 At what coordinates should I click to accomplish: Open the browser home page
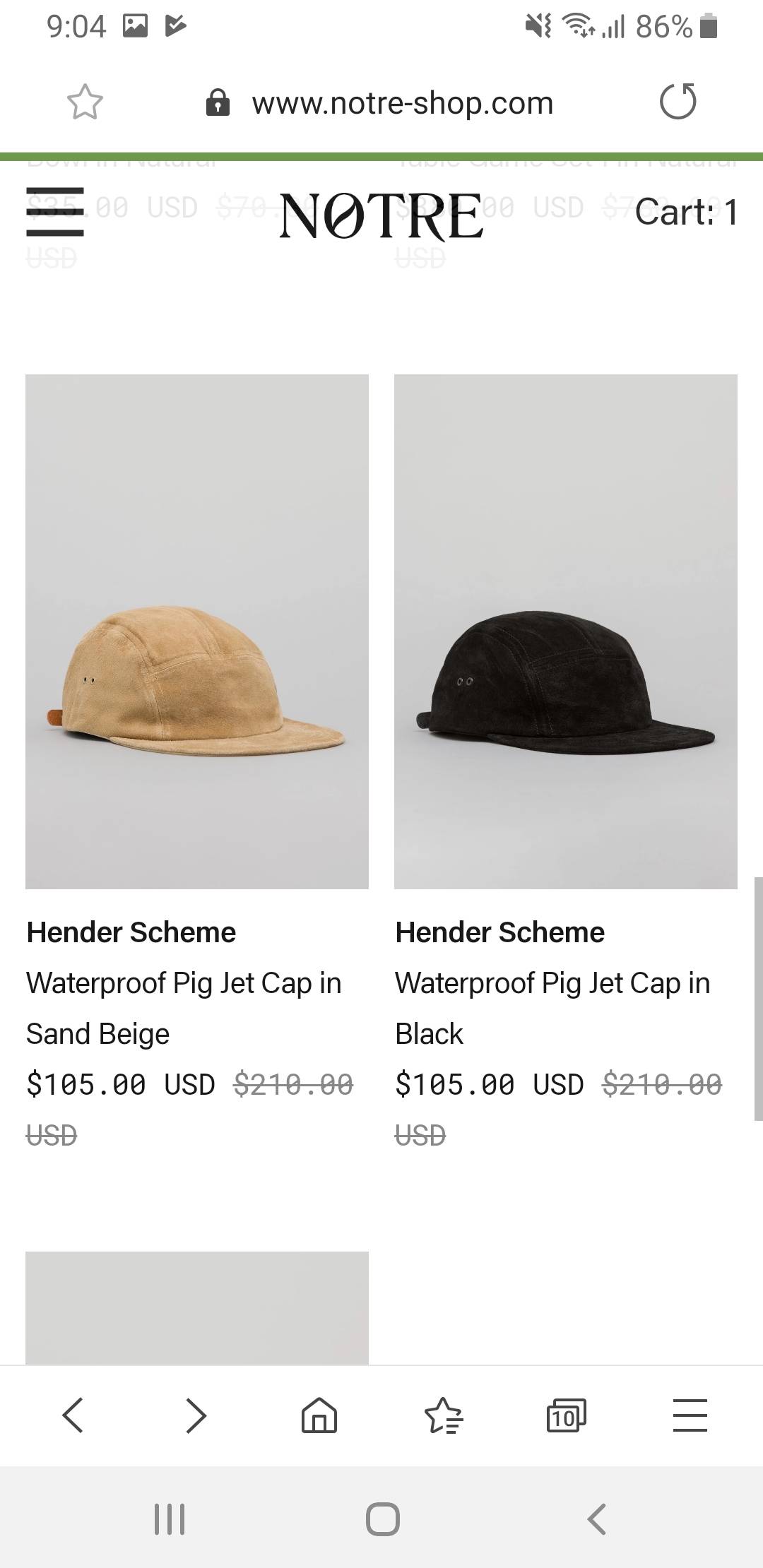319,1415
